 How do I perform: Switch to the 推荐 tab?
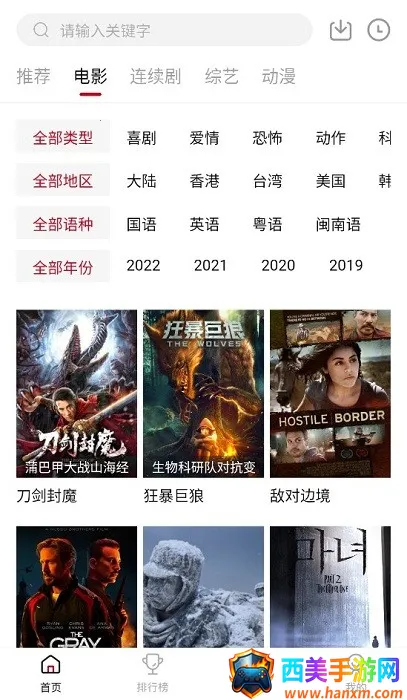(x=33, y=76)
